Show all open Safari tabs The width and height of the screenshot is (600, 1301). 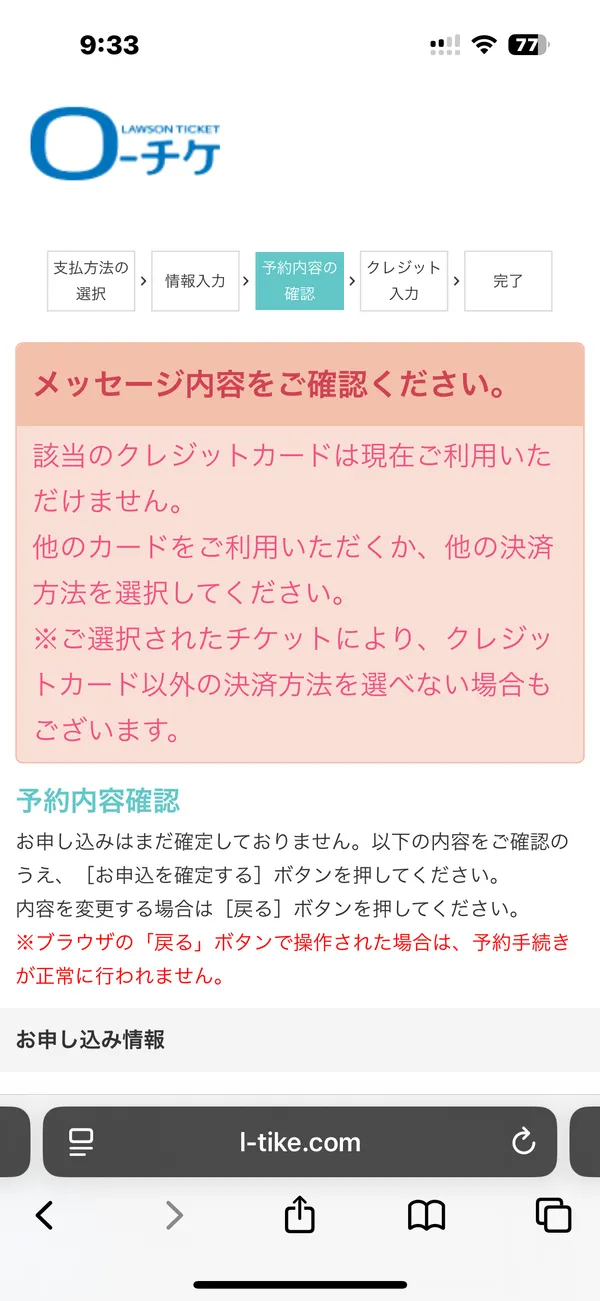point(553,1215)
